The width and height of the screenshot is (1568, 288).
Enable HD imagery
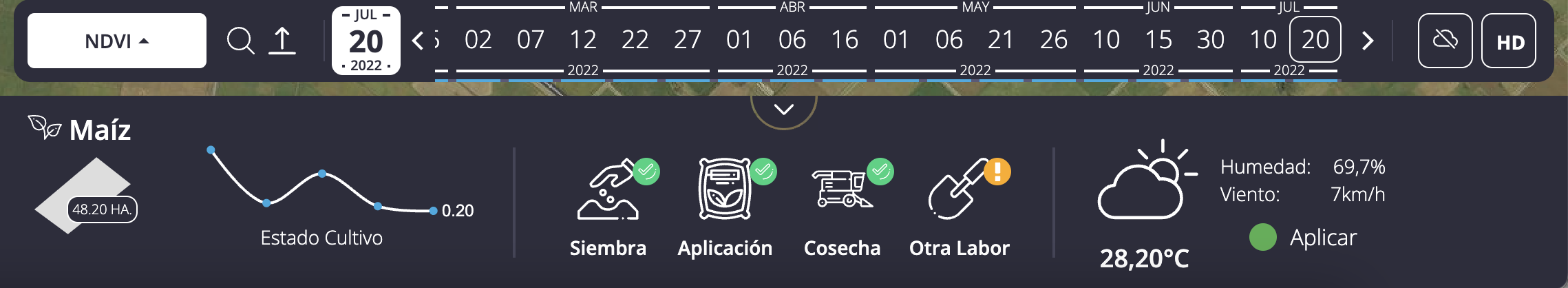click(1508, 41)
